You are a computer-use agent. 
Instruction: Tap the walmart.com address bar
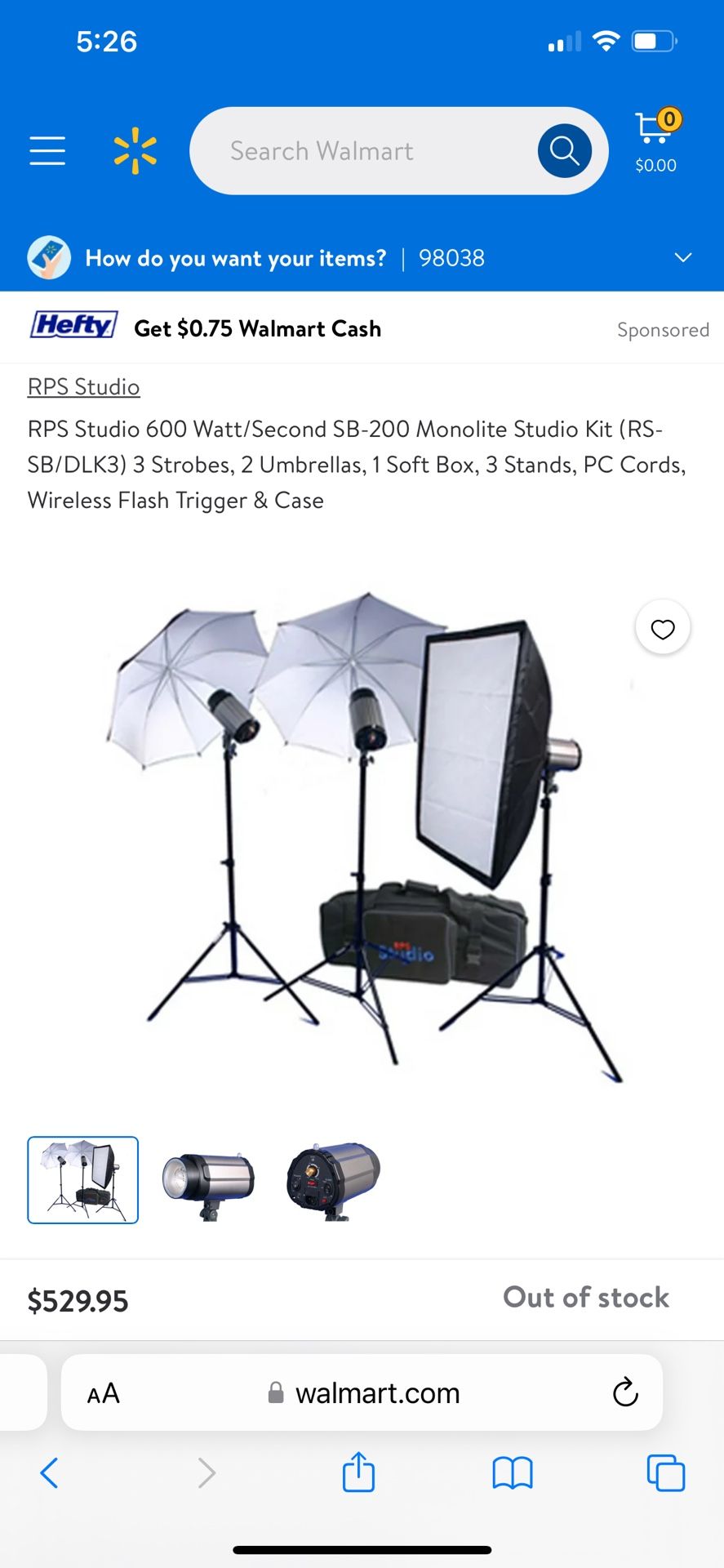(x=375, y=1392)
